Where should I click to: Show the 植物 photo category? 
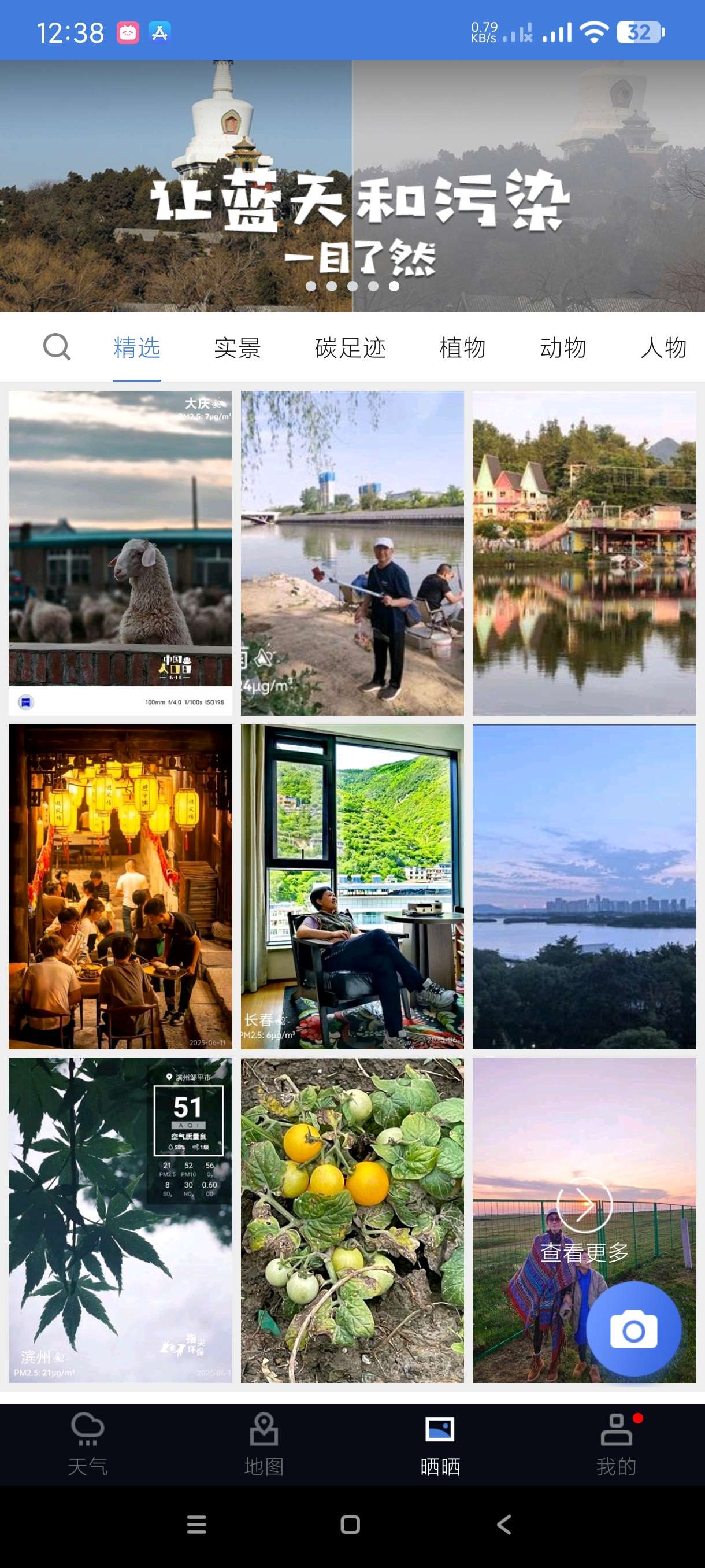(462, 348)
